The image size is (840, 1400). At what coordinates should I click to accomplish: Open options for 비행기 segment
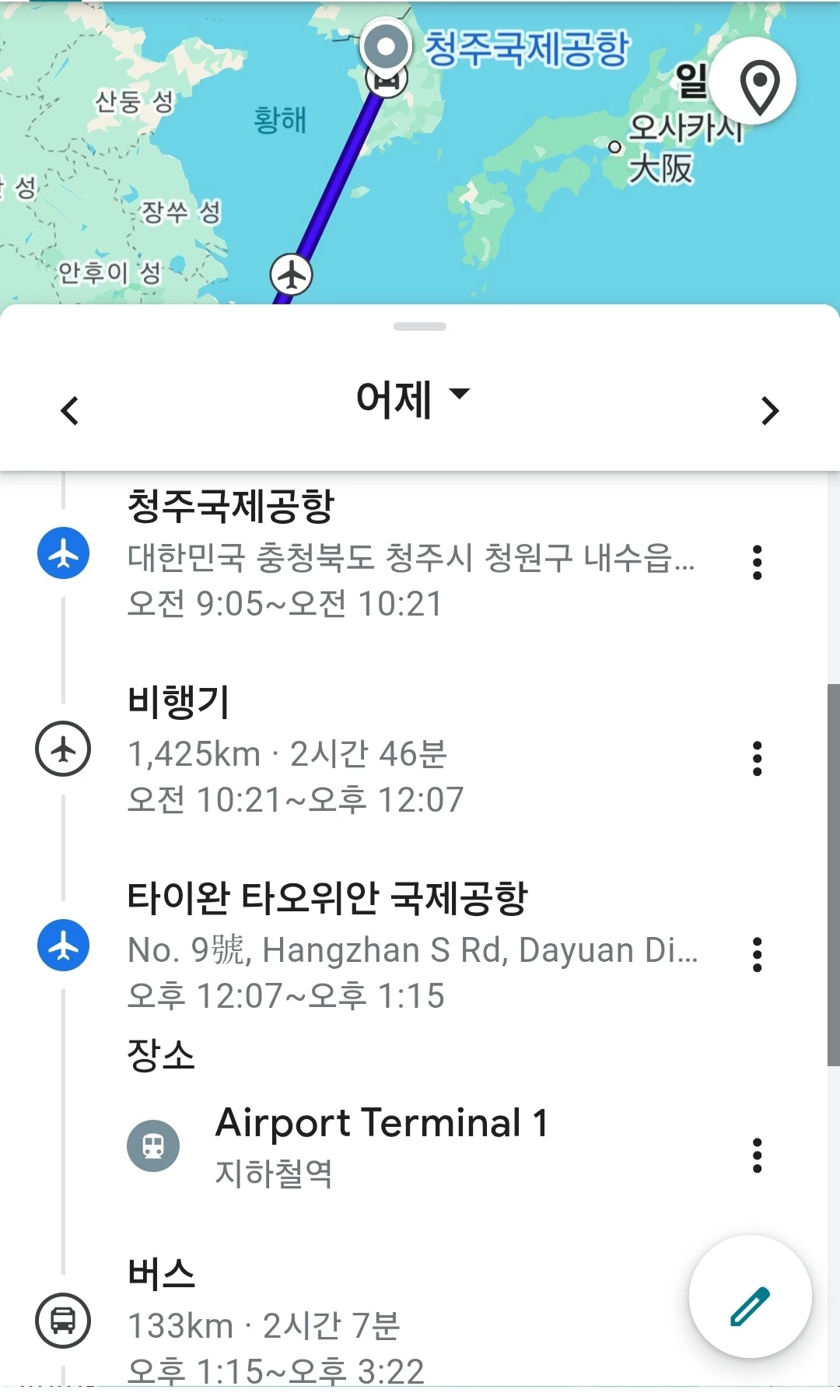tap(757, 759)
